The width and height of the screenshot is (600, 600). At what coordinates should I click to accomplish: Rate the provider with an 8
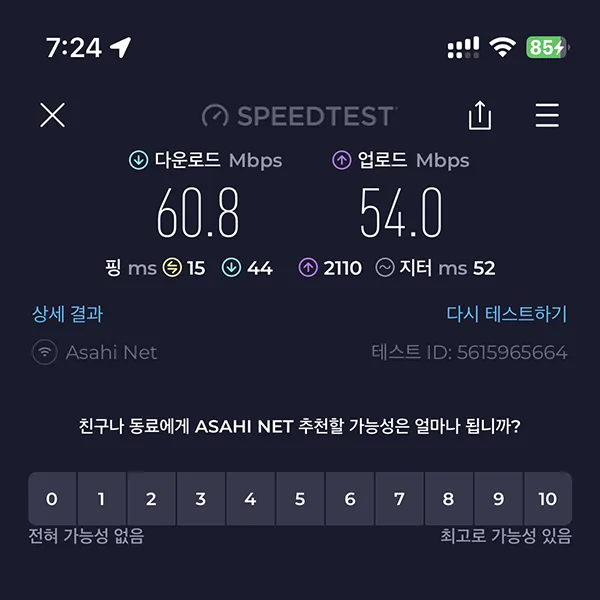point(449,499)
